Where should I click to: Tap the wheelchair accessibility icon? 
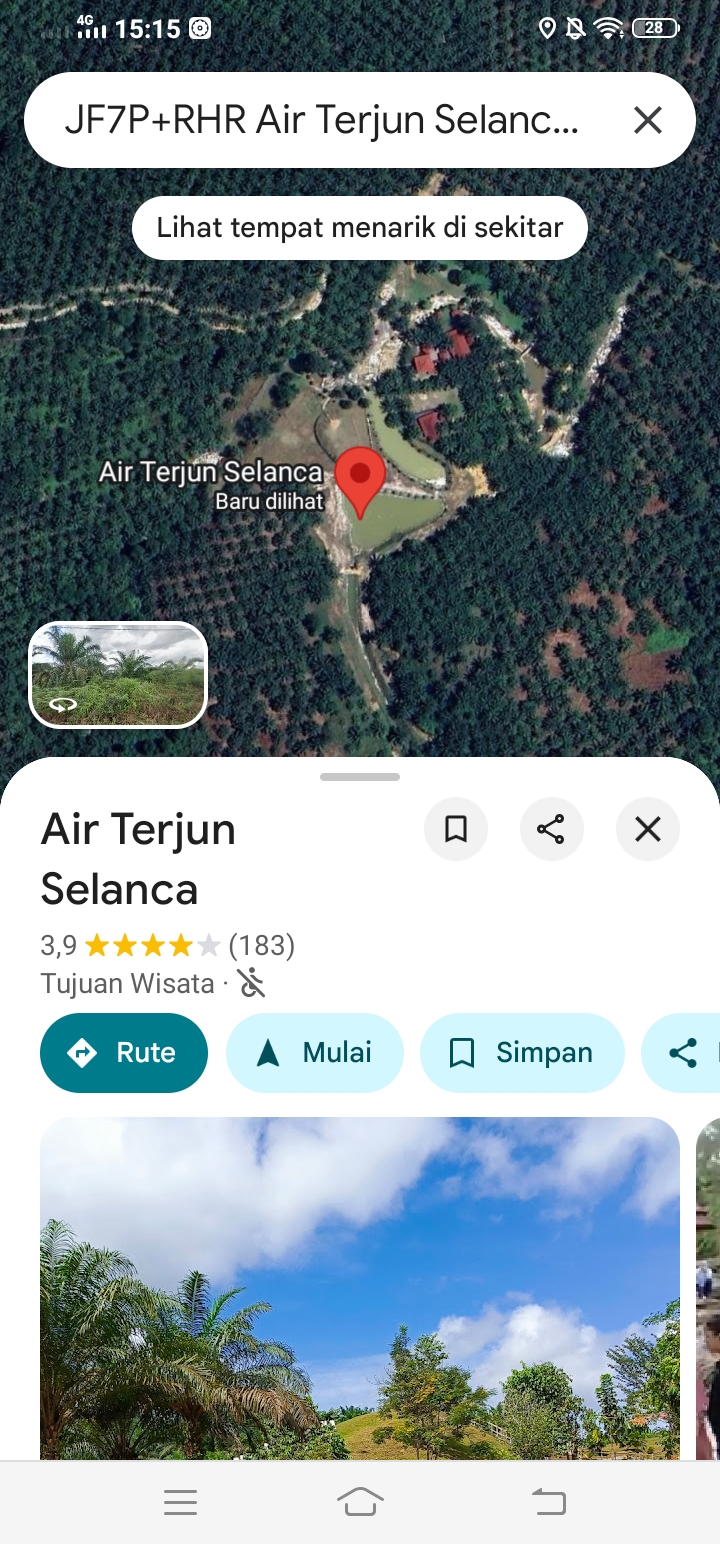click(251, 983)
